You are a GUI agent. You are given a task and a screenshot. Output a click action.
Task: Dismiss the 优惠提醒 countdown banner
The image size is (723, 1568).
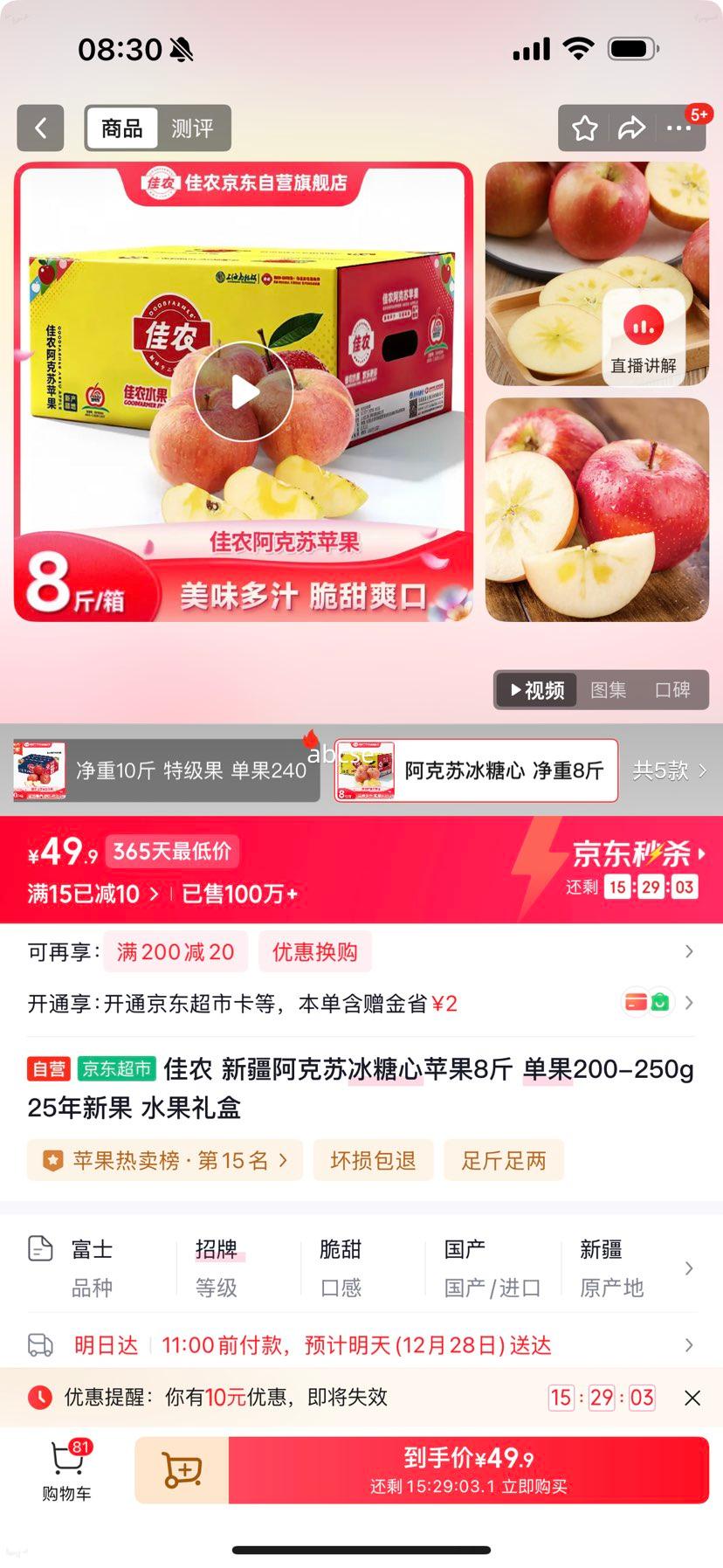(693, 1398)
